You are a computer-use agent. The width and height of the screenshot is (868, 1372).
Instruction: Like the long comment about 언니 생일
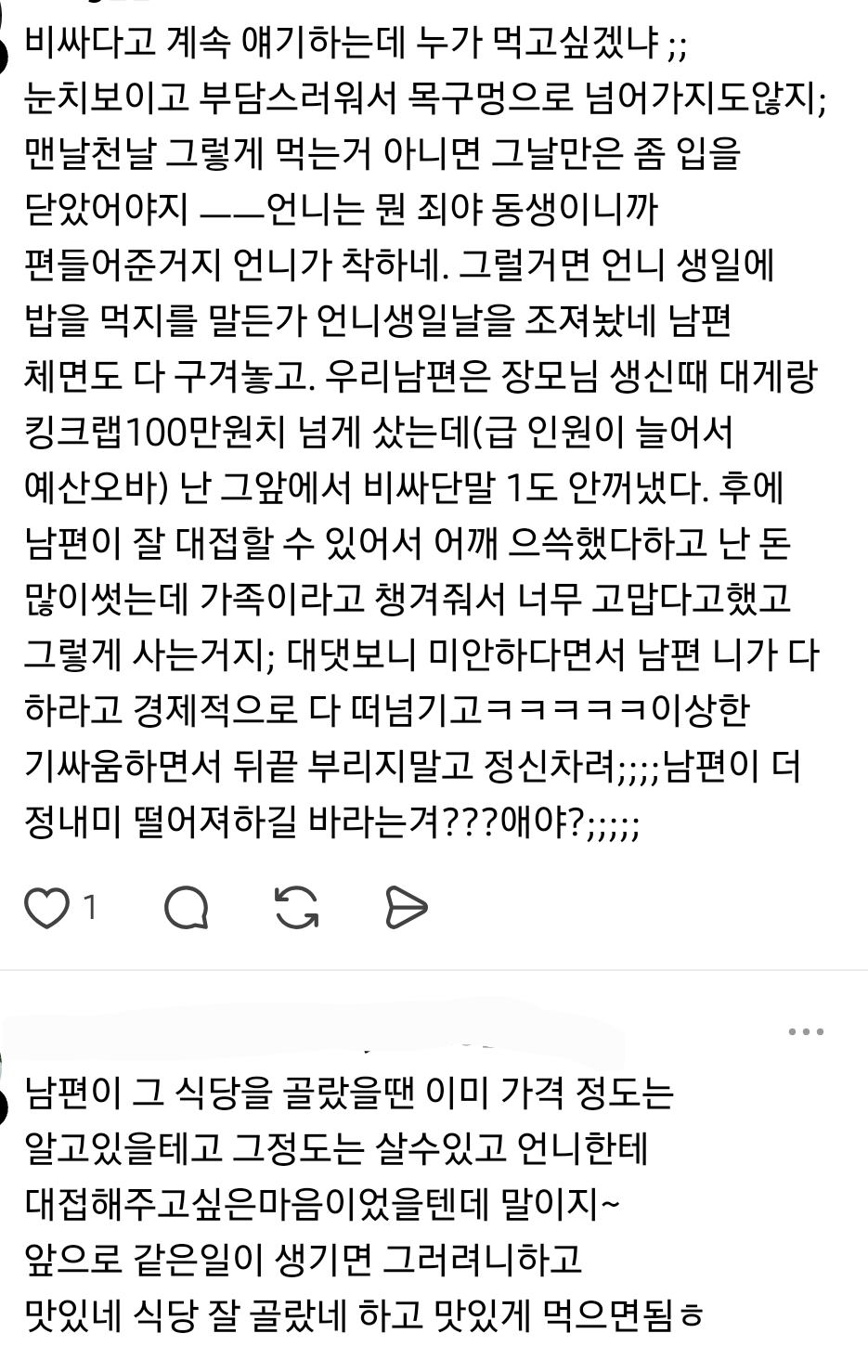46,908
